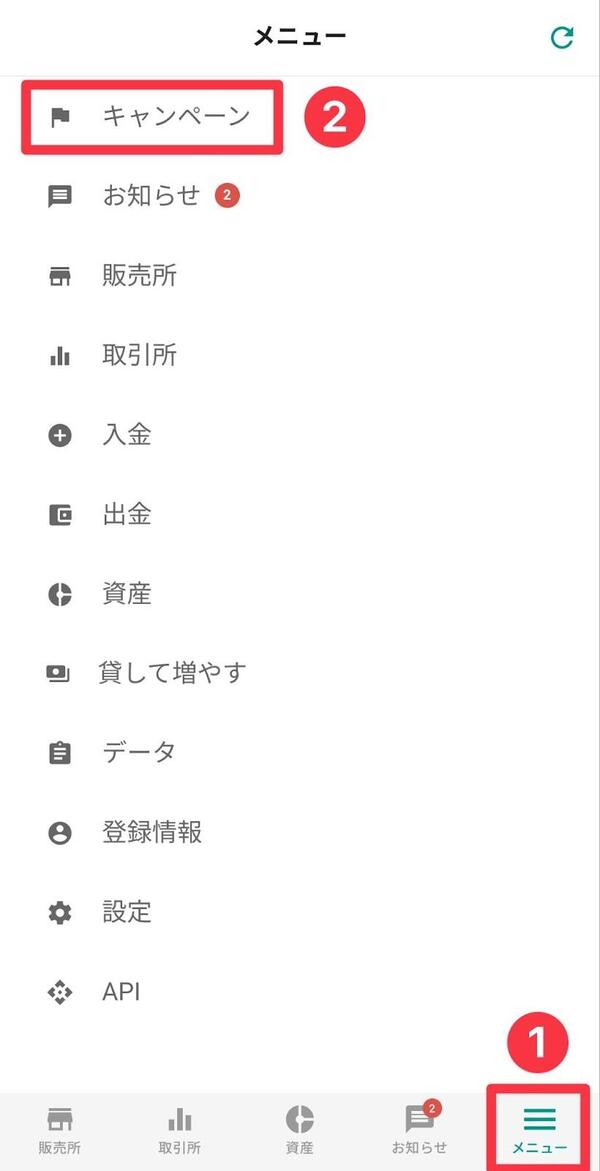Open the データ row
Image resolution: width=600 pixels, height=1171 pixels.
click(x=139, y=752)
